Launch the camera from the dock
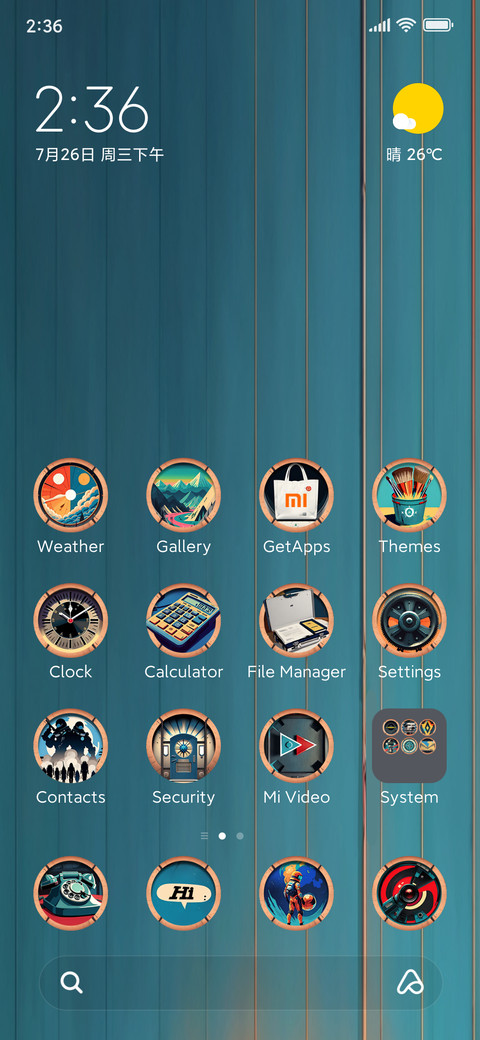 [x=409, y=893]
